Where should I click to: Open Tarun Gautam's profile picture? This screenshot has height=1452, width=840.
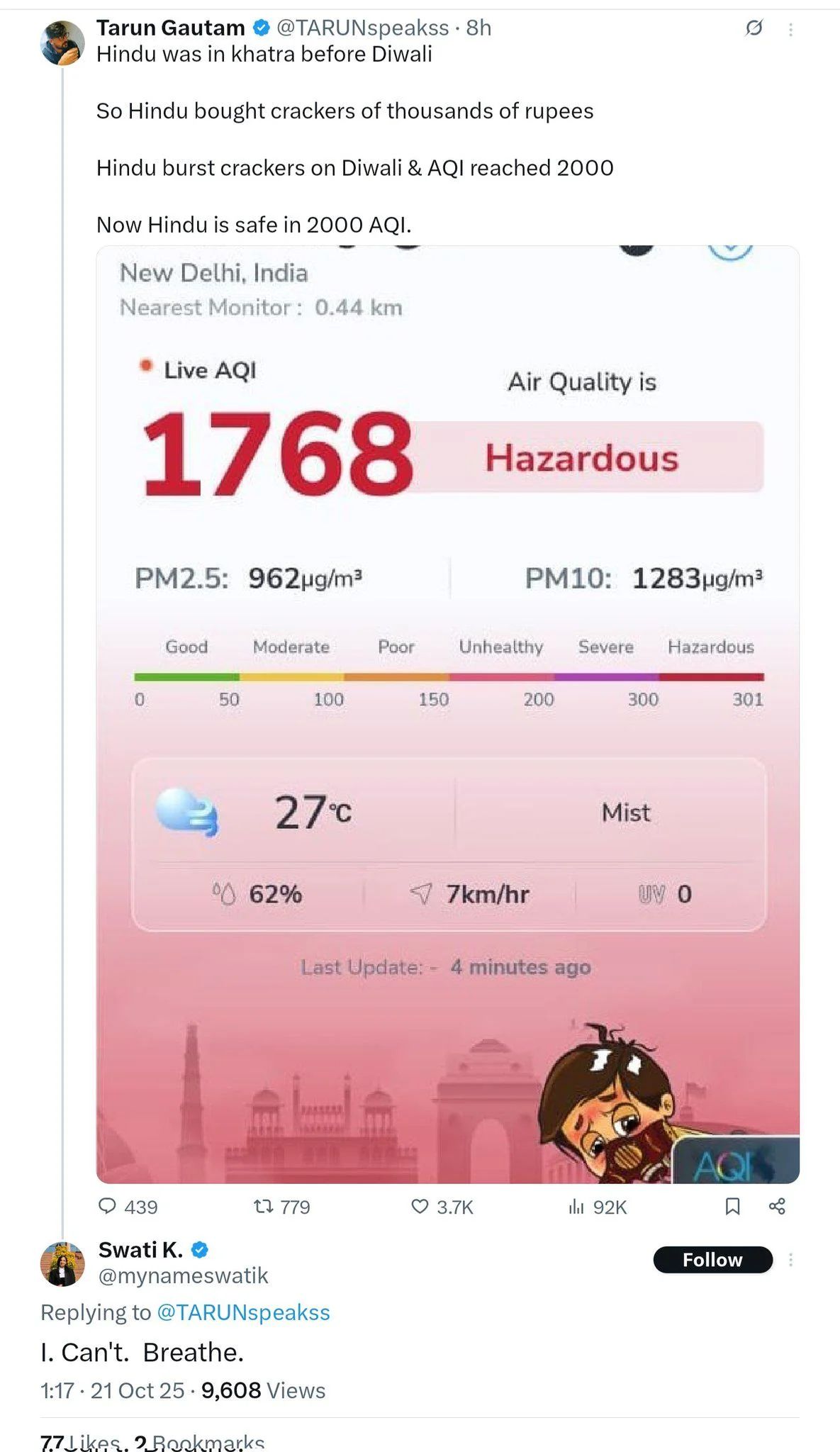coord(62,43)
